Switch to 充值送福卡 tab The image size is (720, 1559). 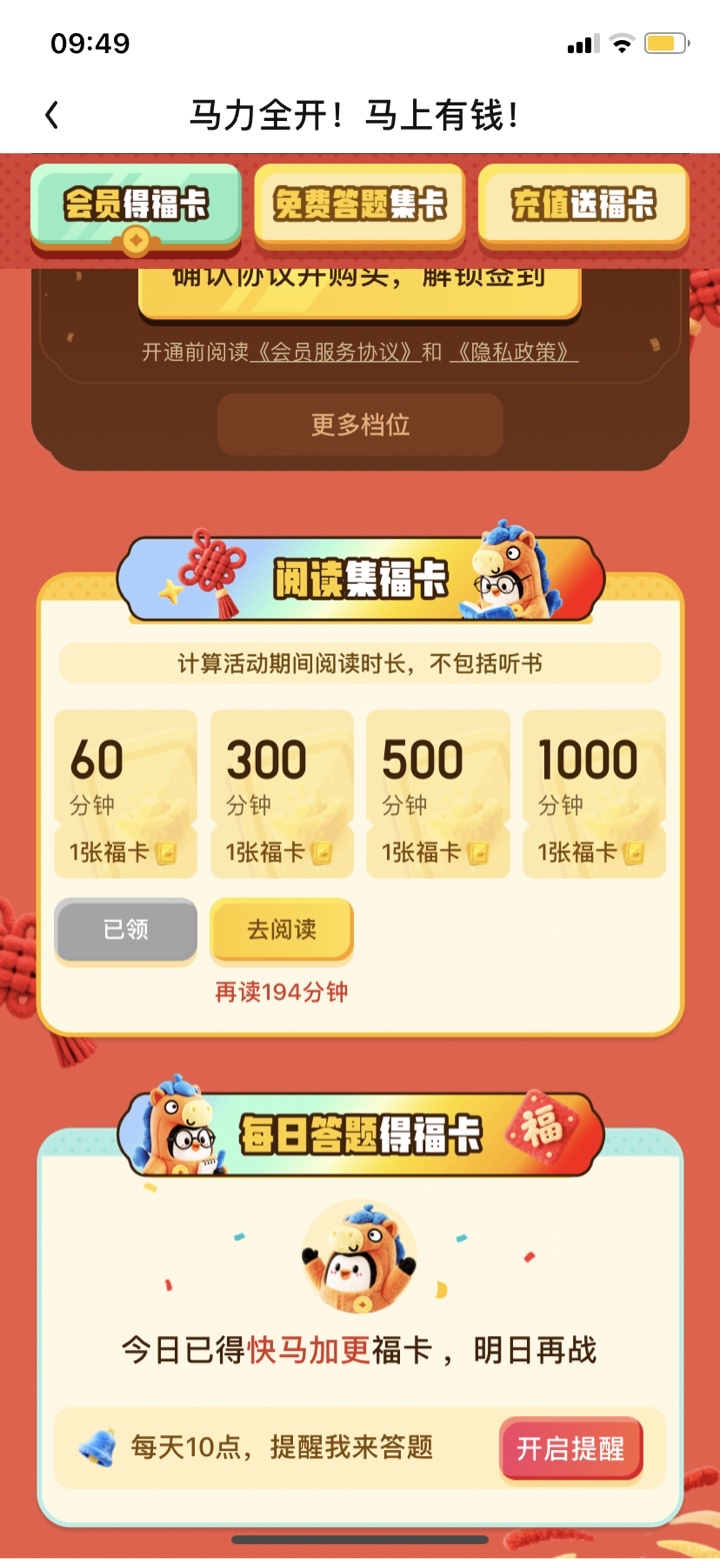coord(583,205)
